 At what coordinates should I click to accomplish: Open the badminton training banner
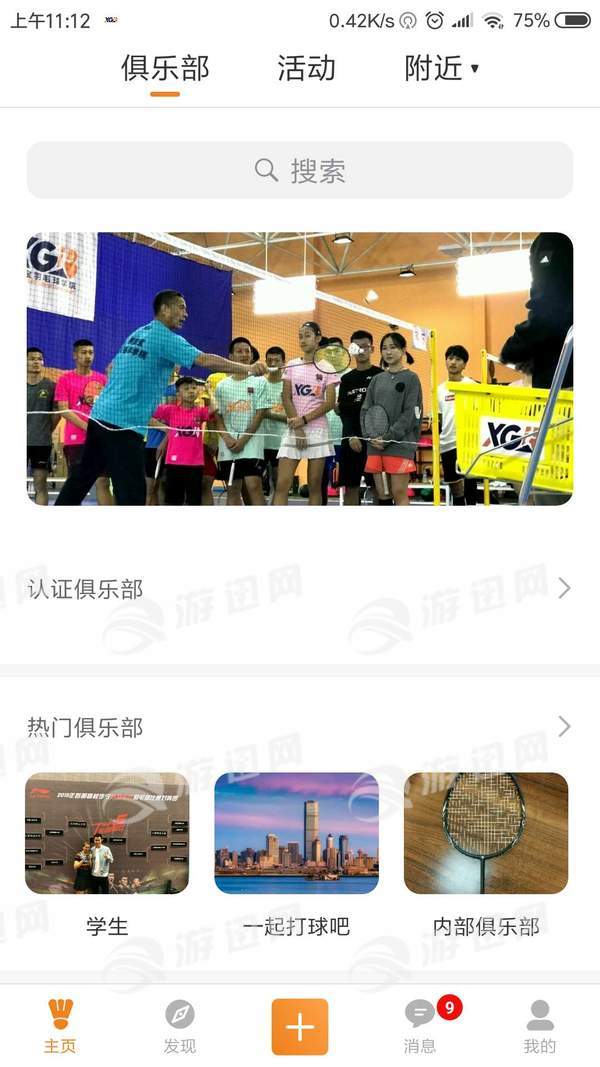(x=300, y=368)
